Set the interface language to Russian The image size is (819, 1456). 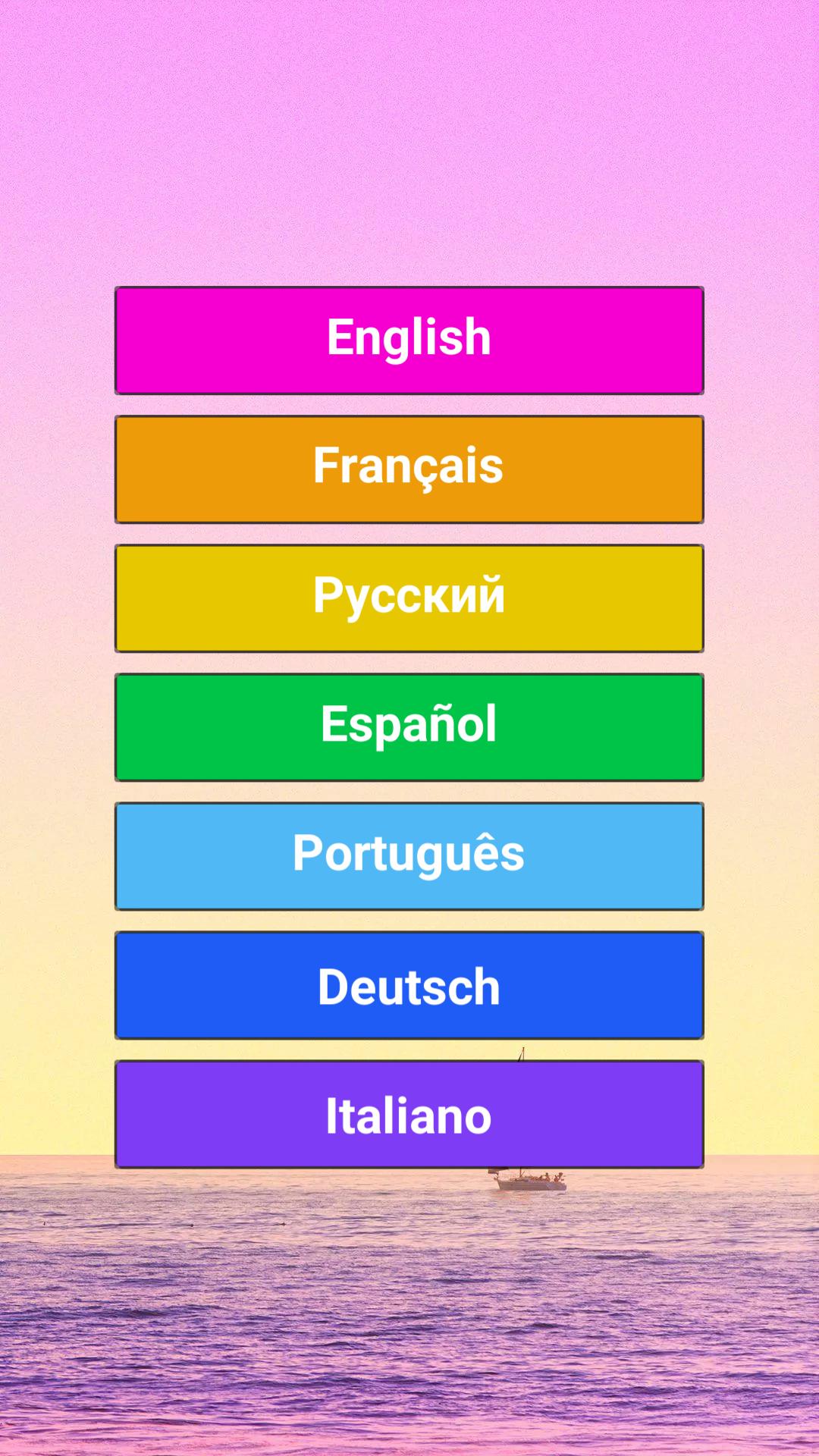pyautogui.click(x=409, y=597)
